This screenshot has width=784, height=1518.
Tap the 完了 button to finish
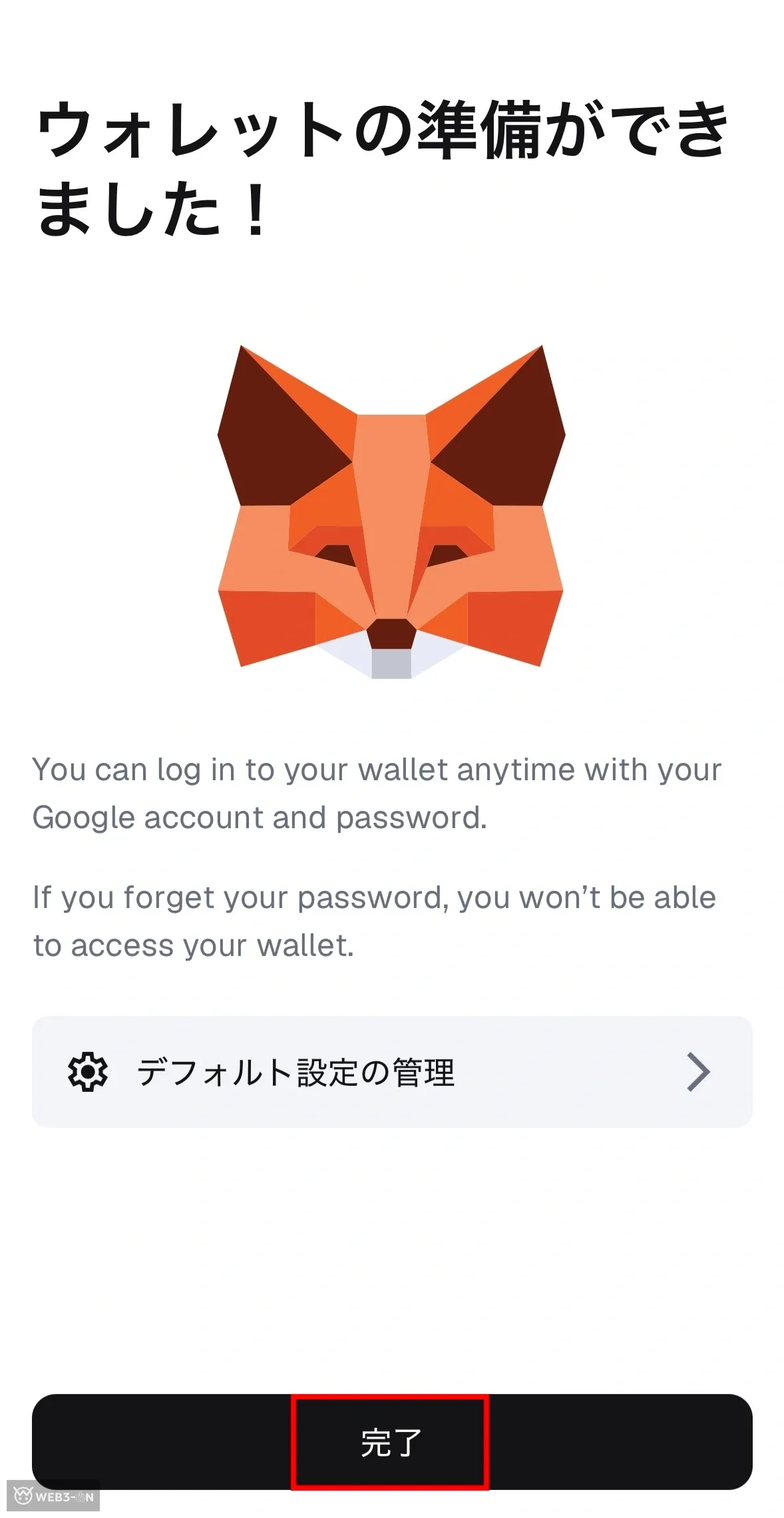[x=391, y=1443]
